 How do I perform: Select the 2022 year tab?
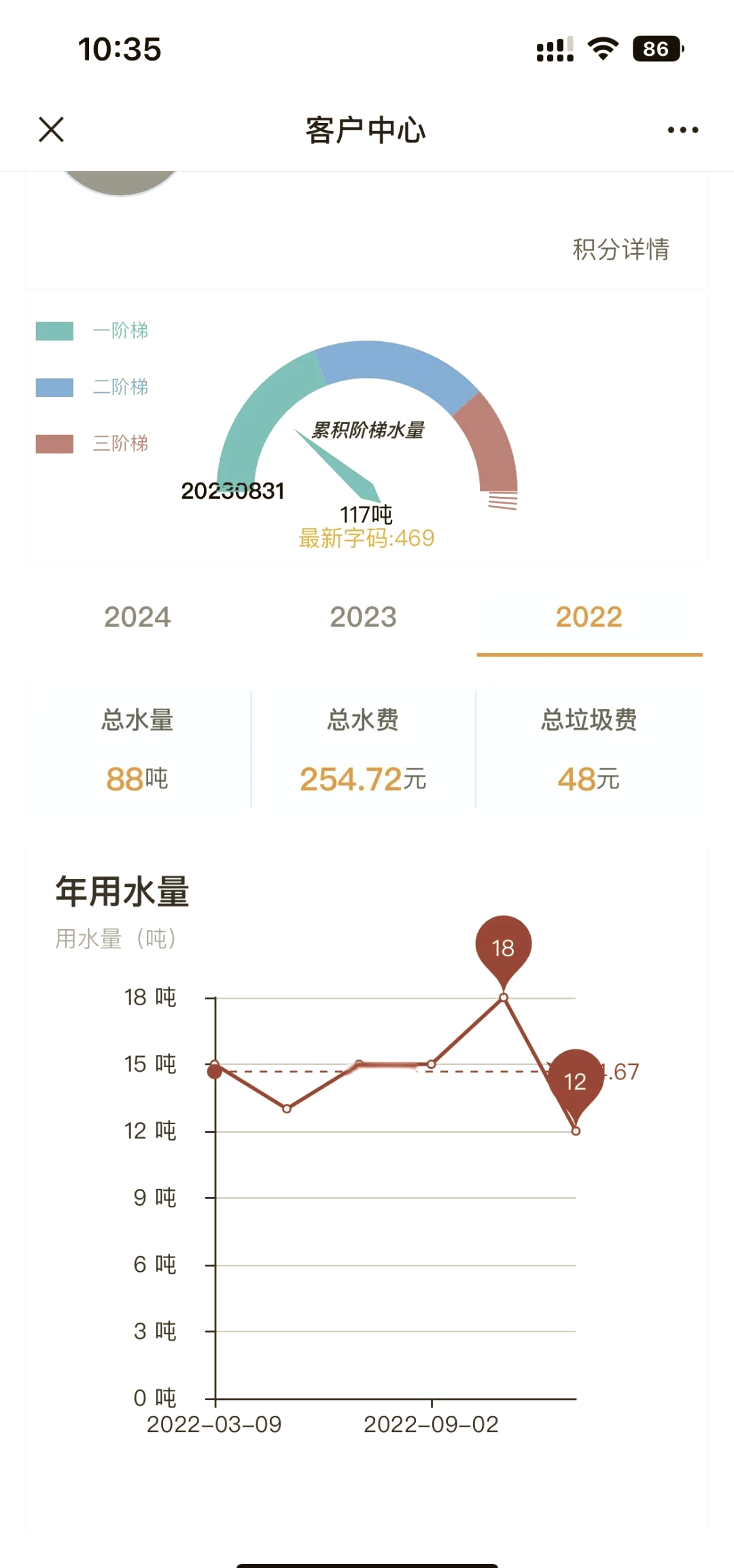click(x=589, y=617)
